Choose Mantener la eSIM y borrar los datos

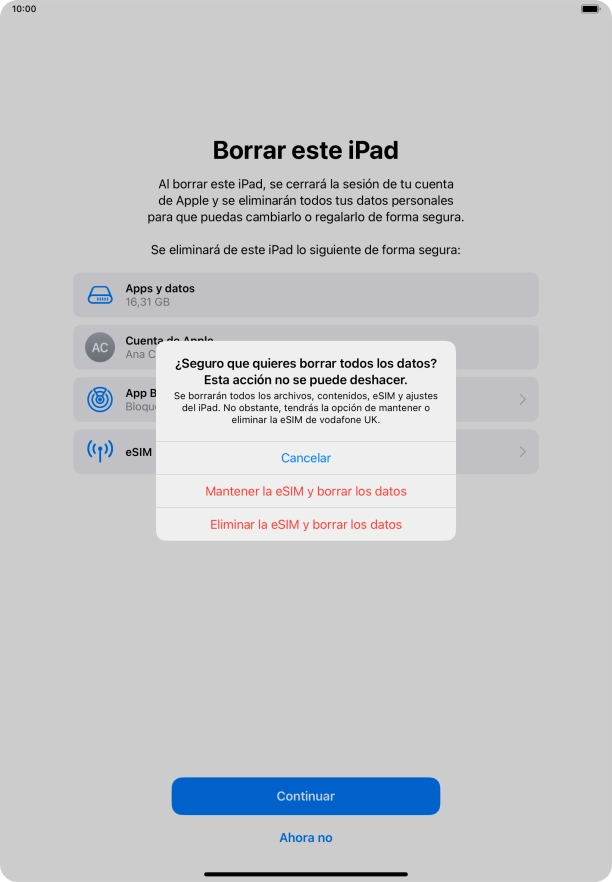306,491
